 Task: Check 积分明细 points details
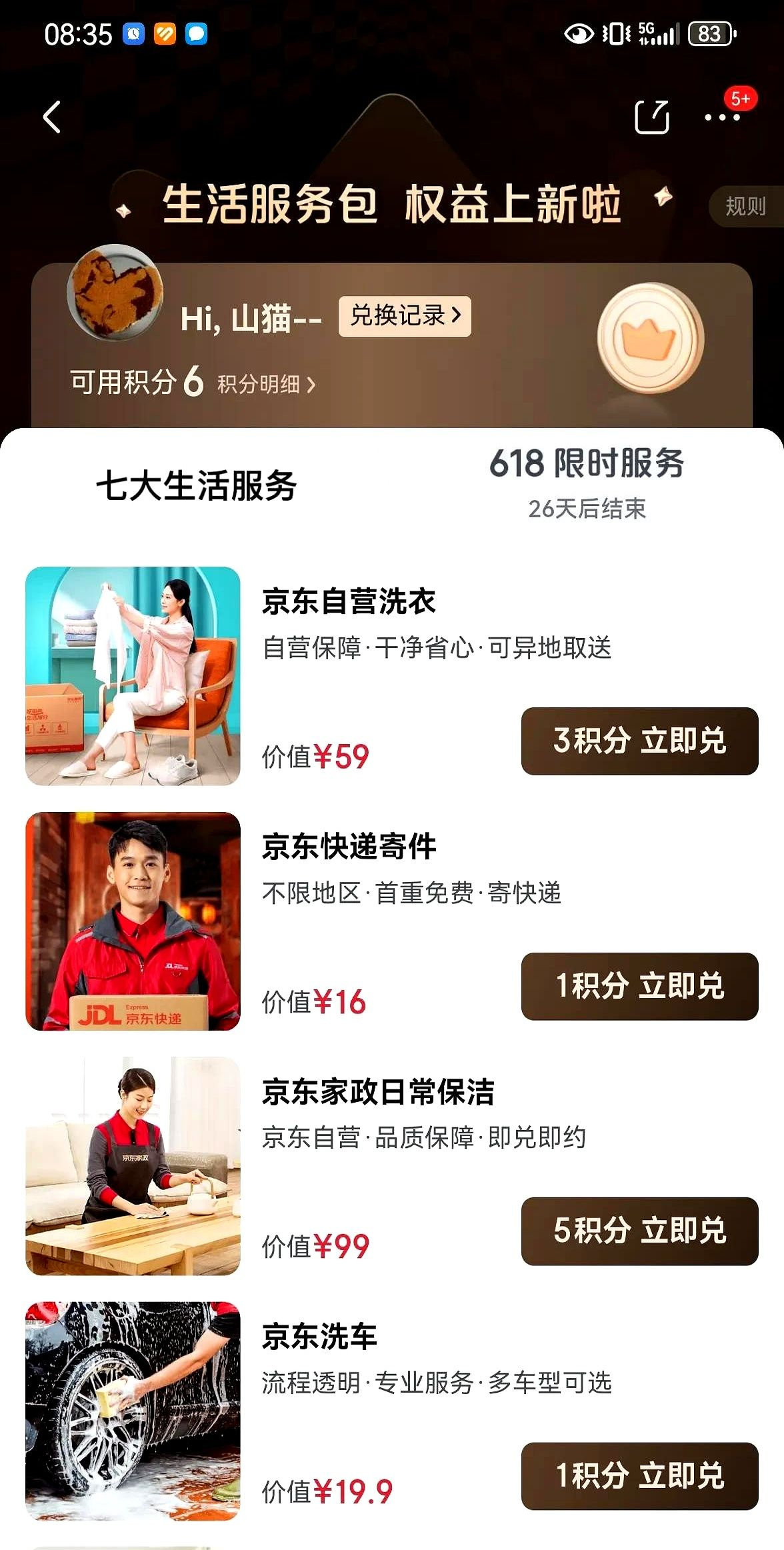pos(265,385)
